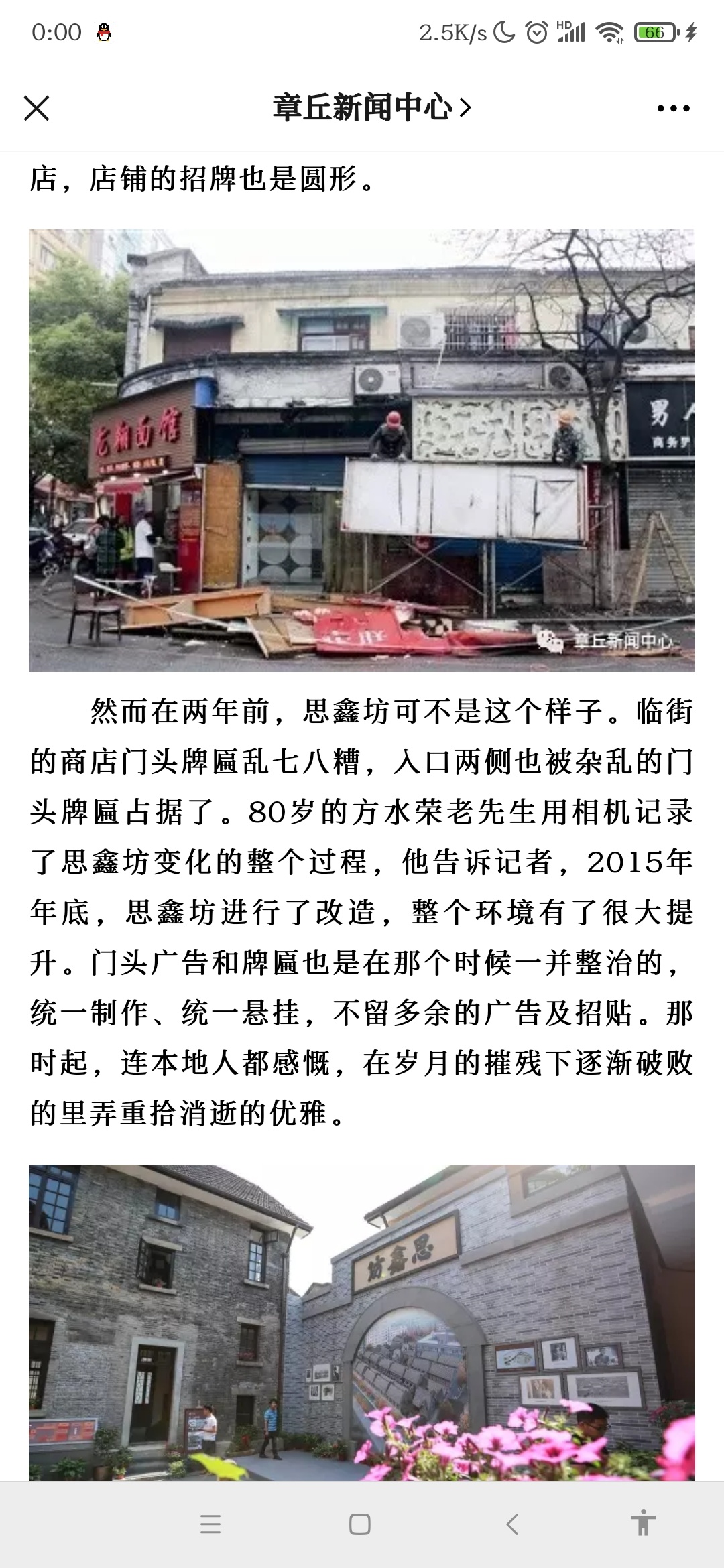View the 思鑫坊 gate photo

(x=362, y=1321)
